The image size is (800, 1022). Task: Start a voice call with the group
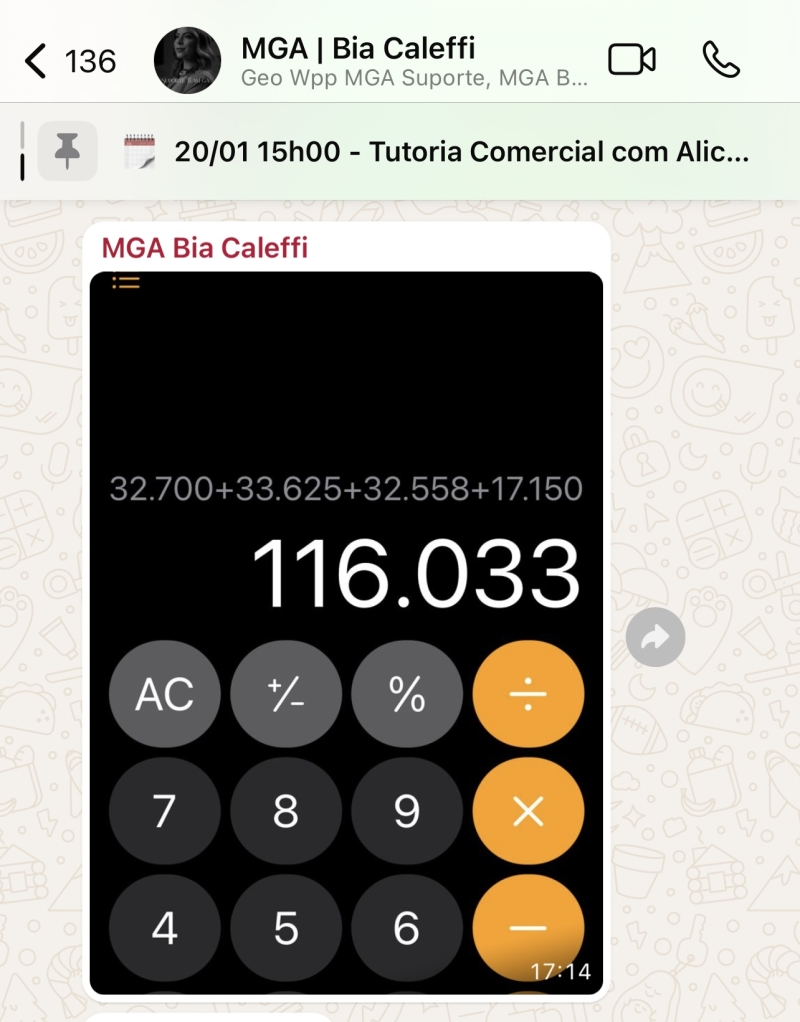click(x=720, y=60)
